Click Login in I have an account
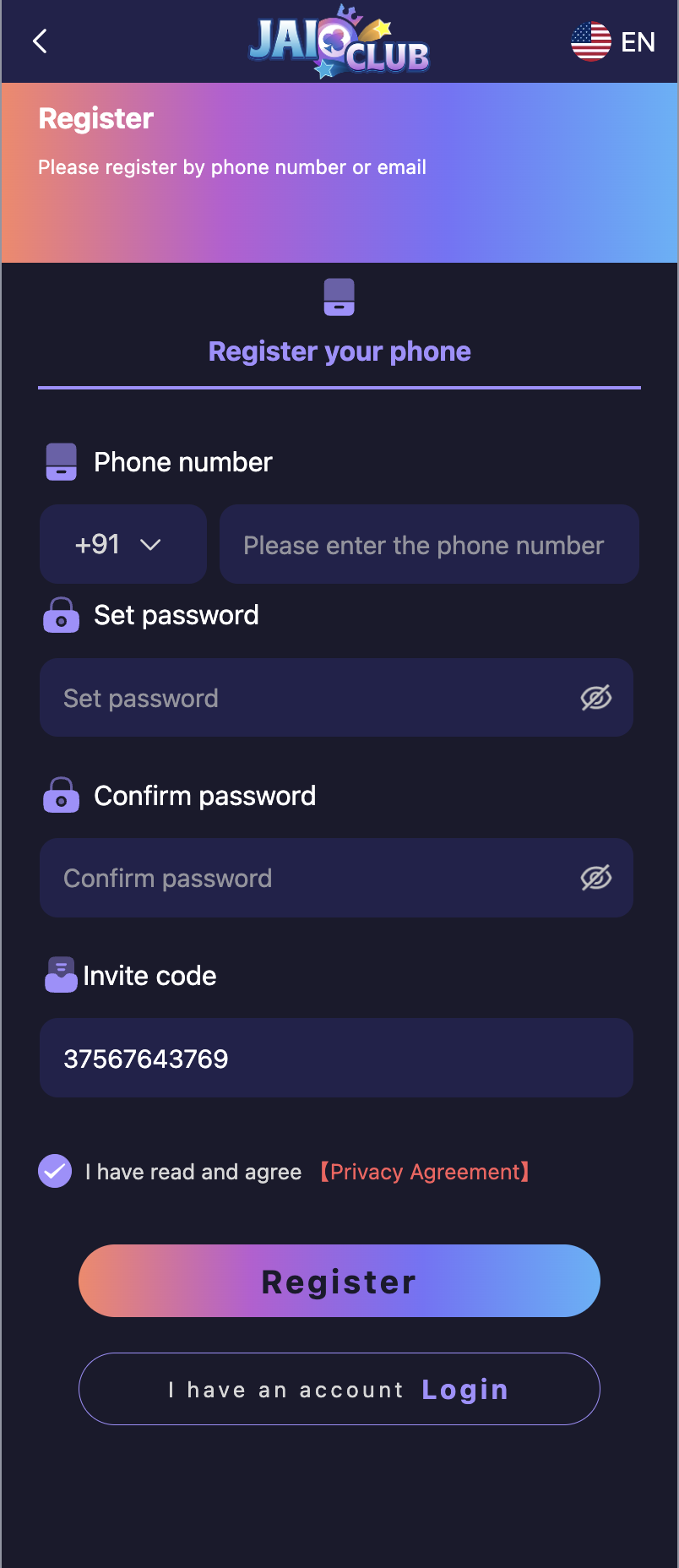Image resolution: width=679 pixels, height=1568 pixels. [x=464, y=1388]
